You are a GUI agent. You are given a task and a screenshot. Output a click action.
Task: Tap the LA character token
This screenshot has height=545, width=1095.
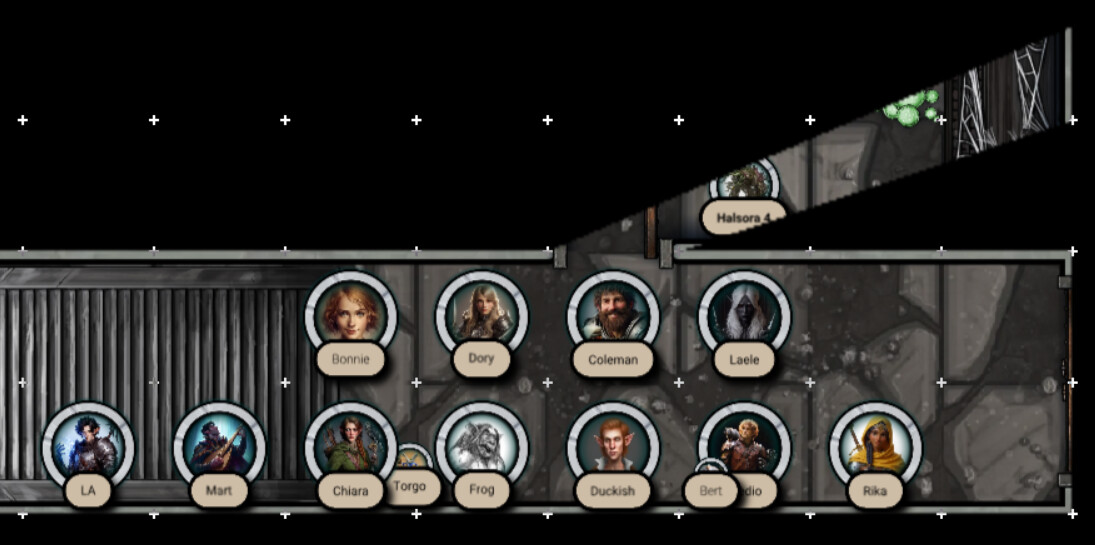[88, 446]
